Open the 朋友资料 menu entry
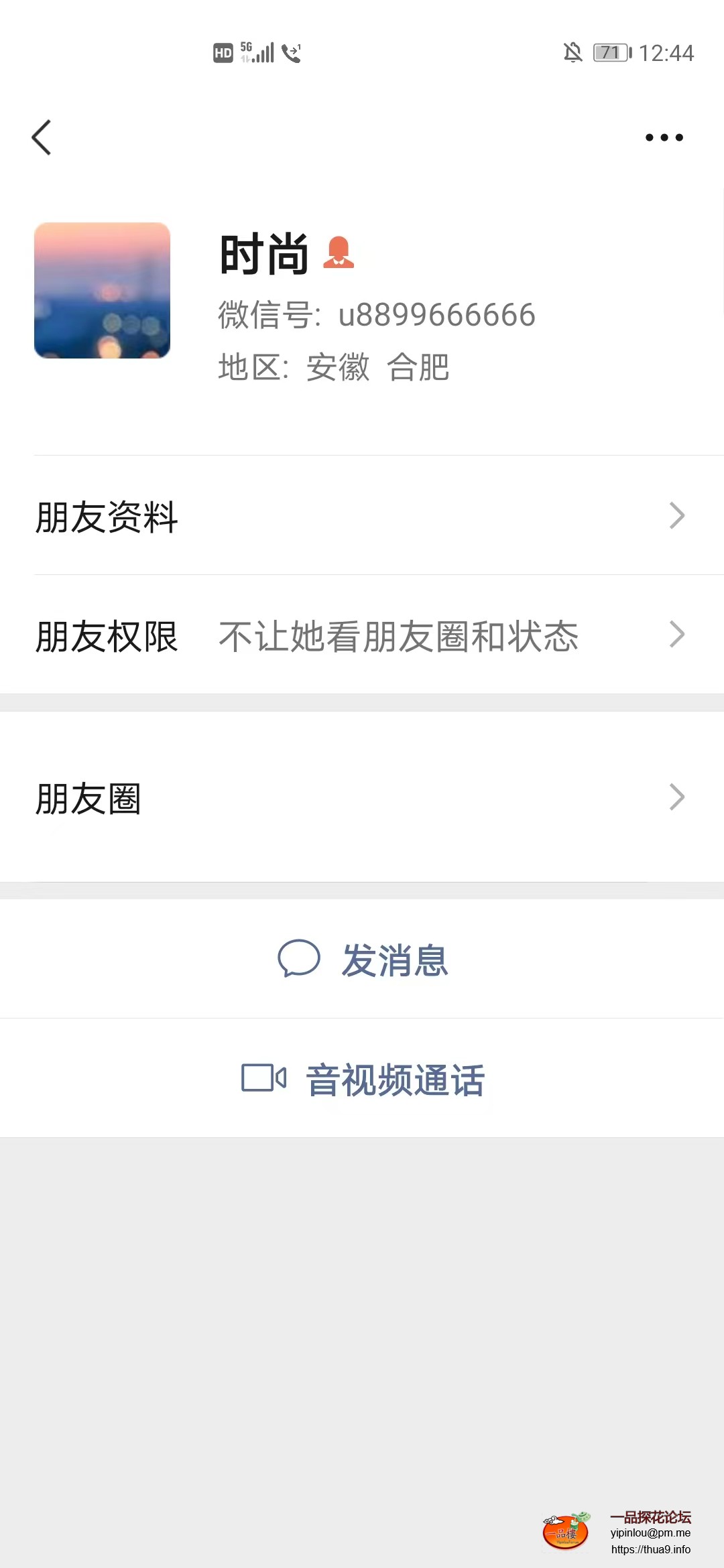Image resolution: width=724 pixels, height=1568 pixels. 106,516
